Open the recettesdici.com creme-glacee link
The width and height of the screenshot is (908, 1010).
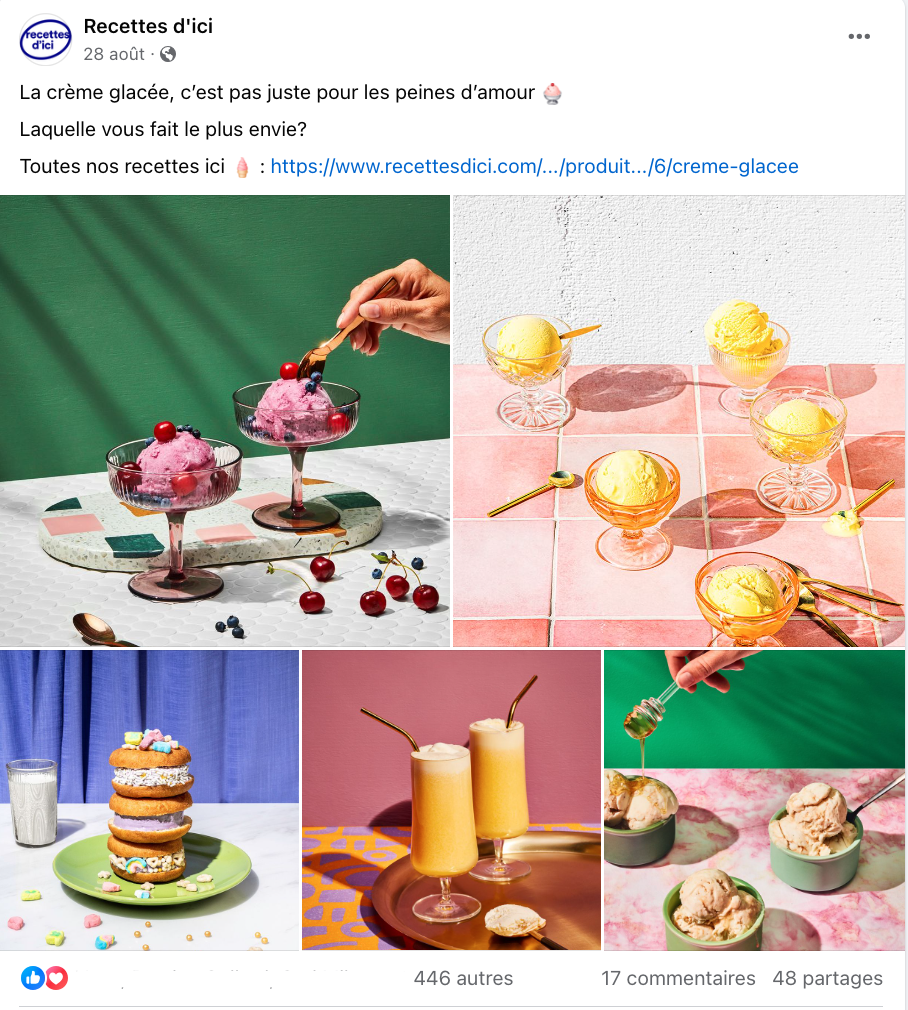tap(534, 167)
